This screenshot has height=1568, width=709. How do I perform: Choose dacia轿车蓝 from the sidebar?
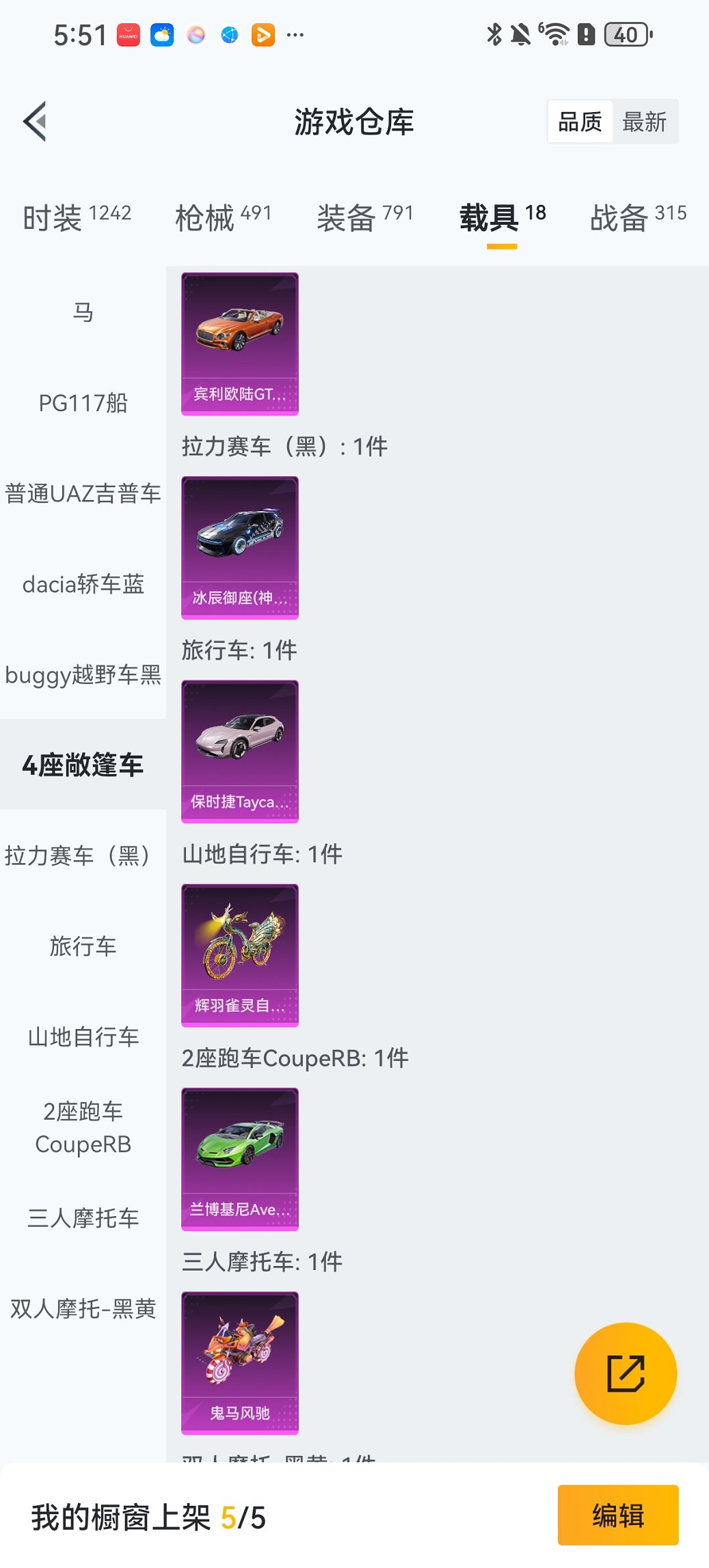83,584
